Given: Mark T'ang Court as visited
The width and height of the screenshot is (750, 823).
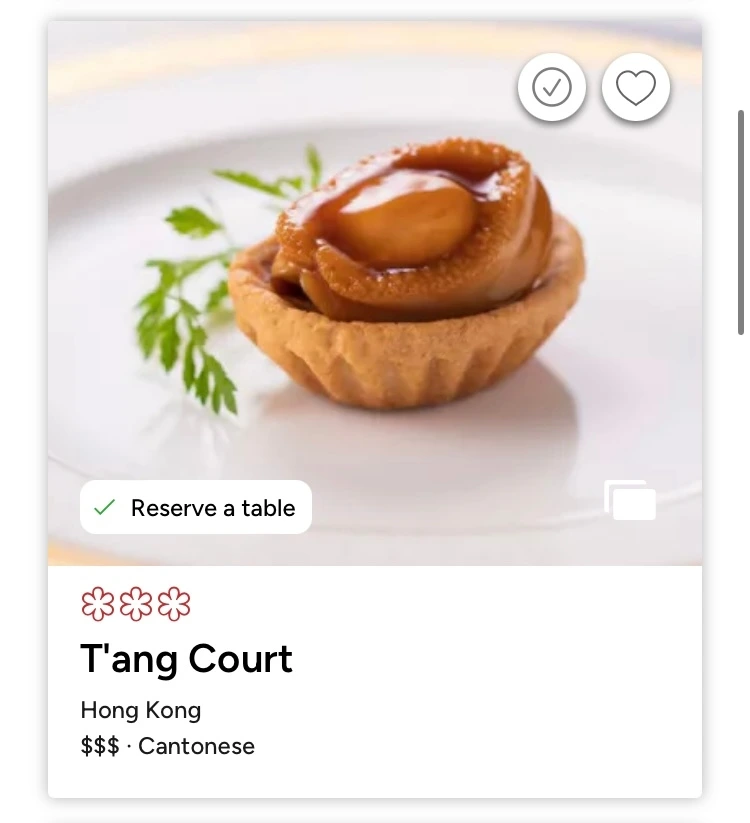Looking at the screenshot, I should pos(552,87).
